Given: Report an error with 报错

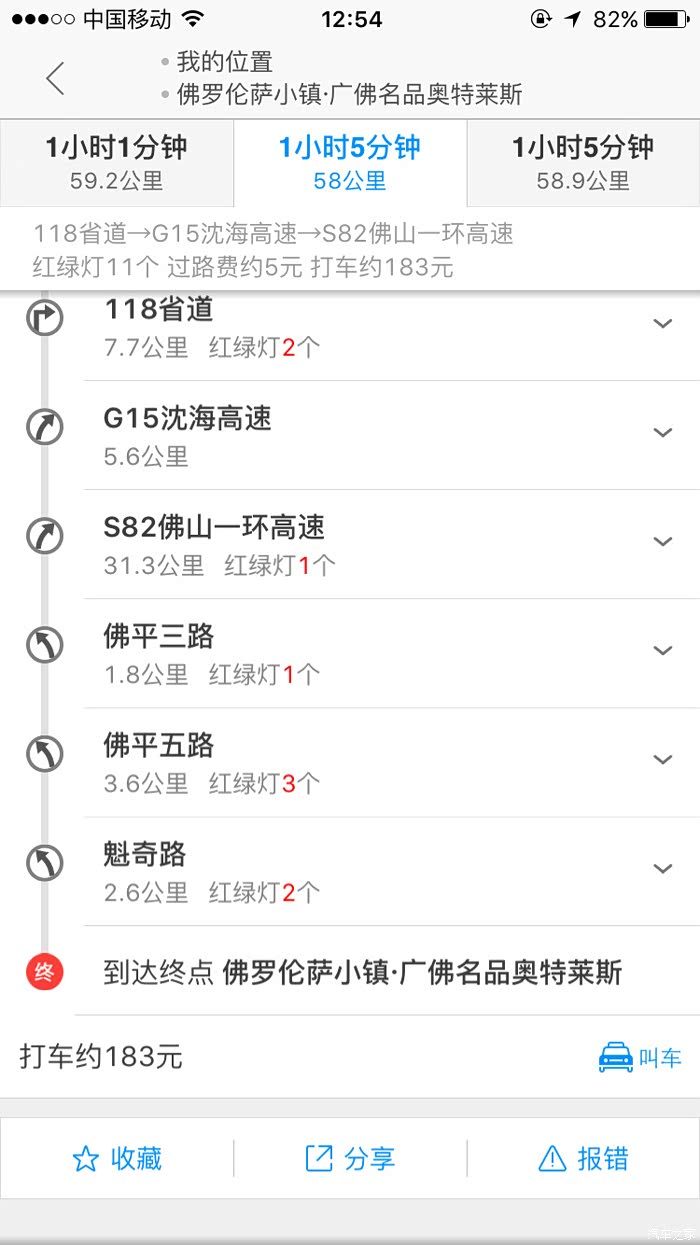Looking at the screenshot, I should 583,1159.
